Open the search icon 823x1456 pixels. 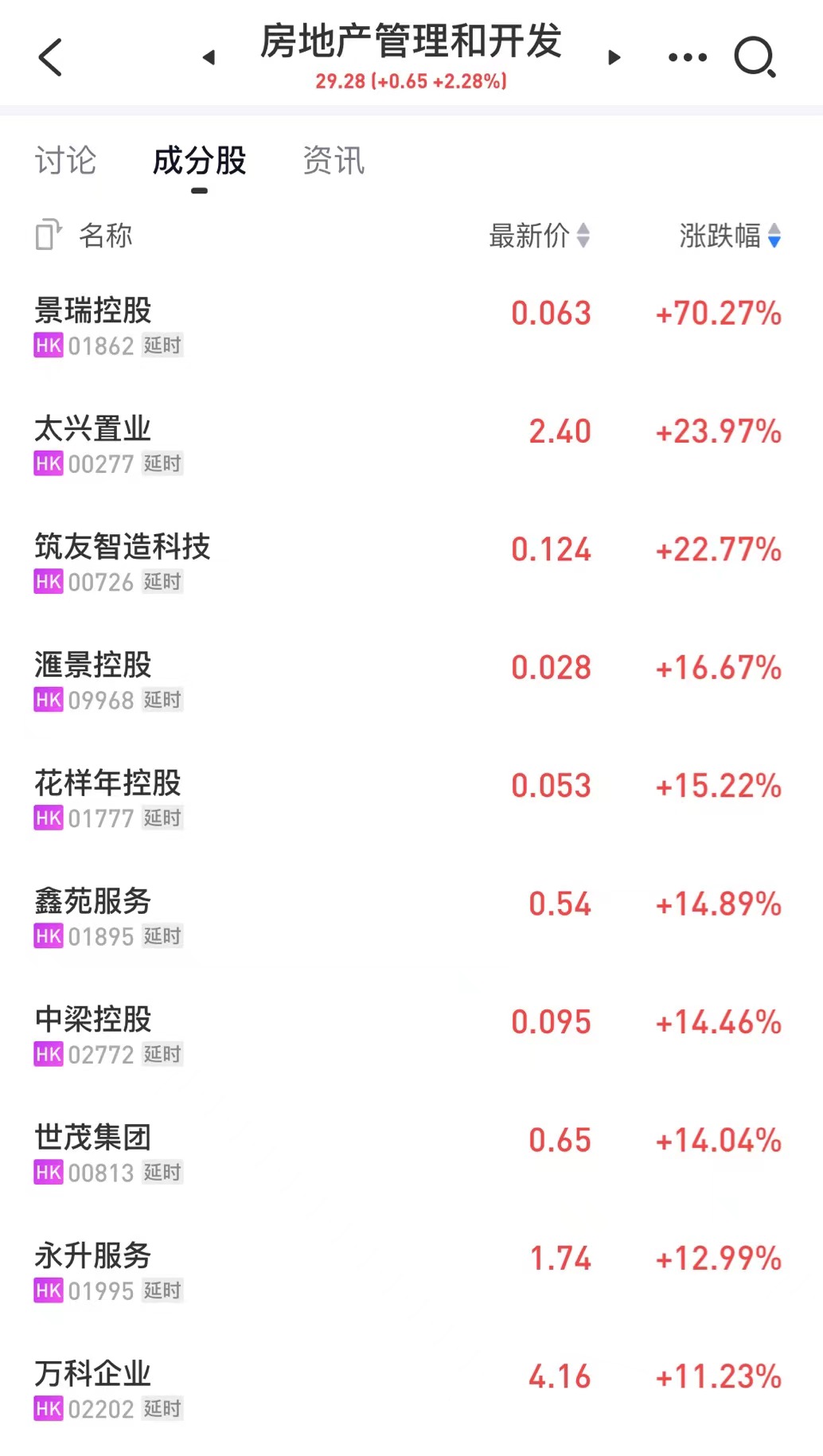[755, 57]
